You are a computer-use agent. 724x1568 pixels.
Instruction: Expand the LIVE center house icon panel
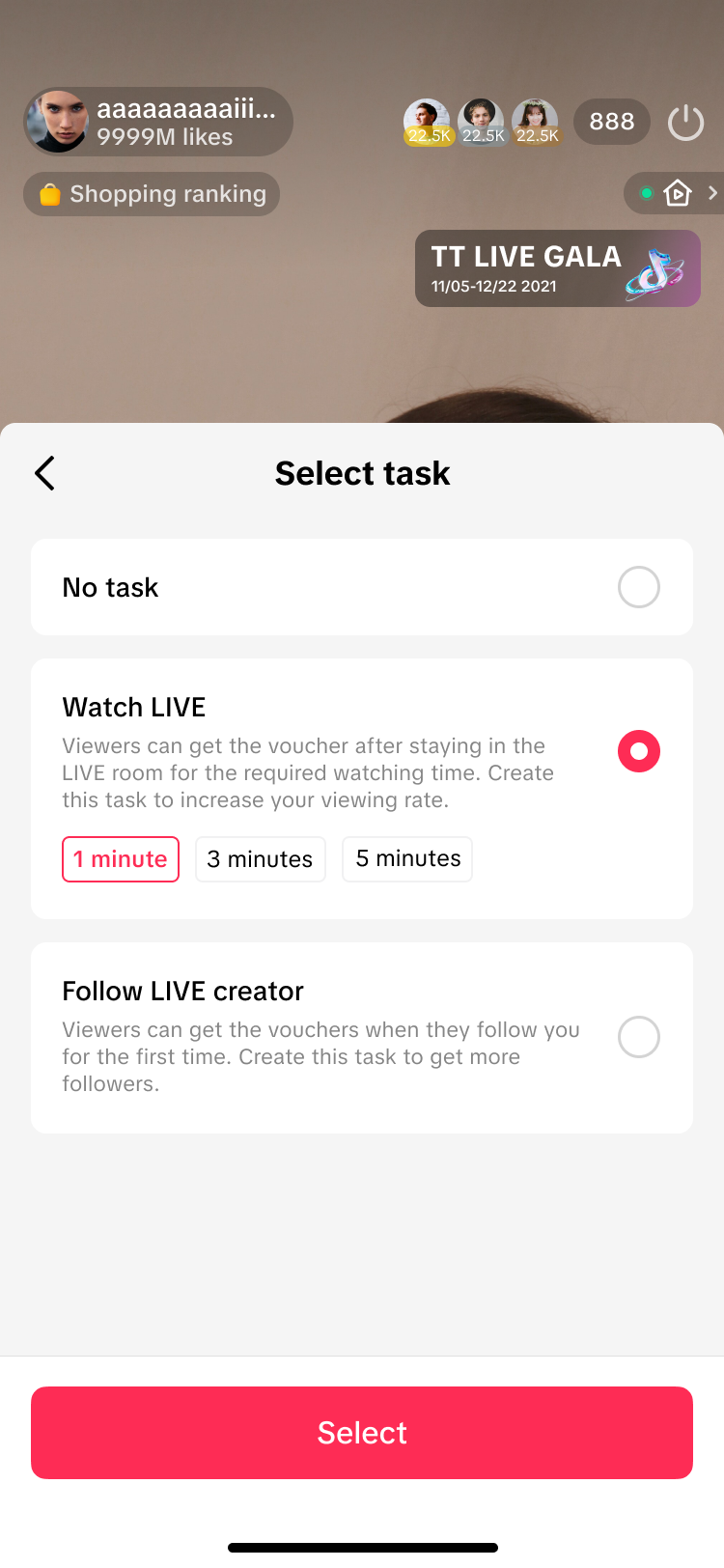678,193
